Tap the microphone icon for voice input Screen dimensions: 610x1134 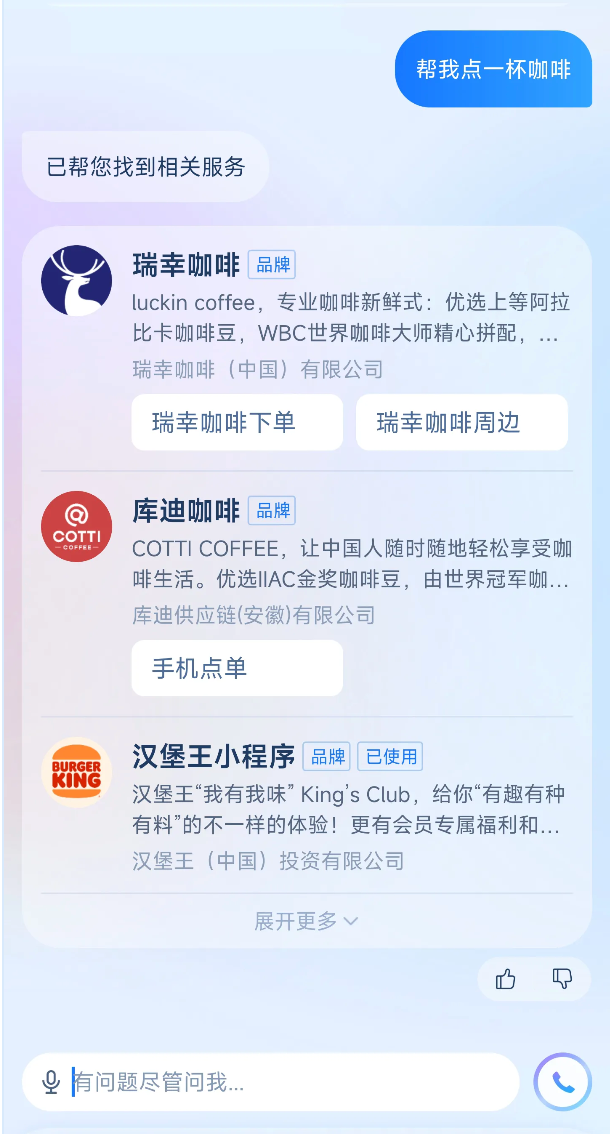(x=51, y=1082)
